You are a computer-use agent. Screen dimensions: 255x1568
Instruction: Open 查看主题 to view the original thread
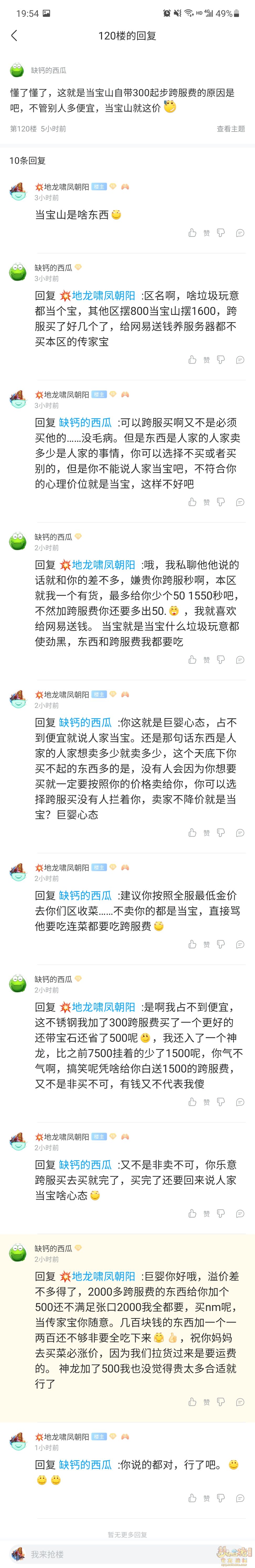coord(231,129)
